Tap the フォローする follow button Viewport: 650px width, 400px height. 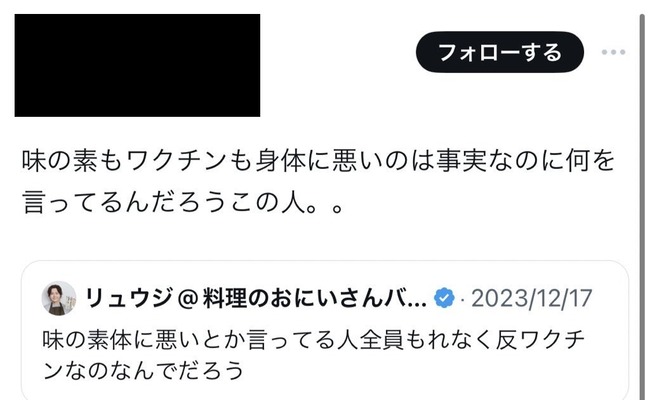(501, 52)
